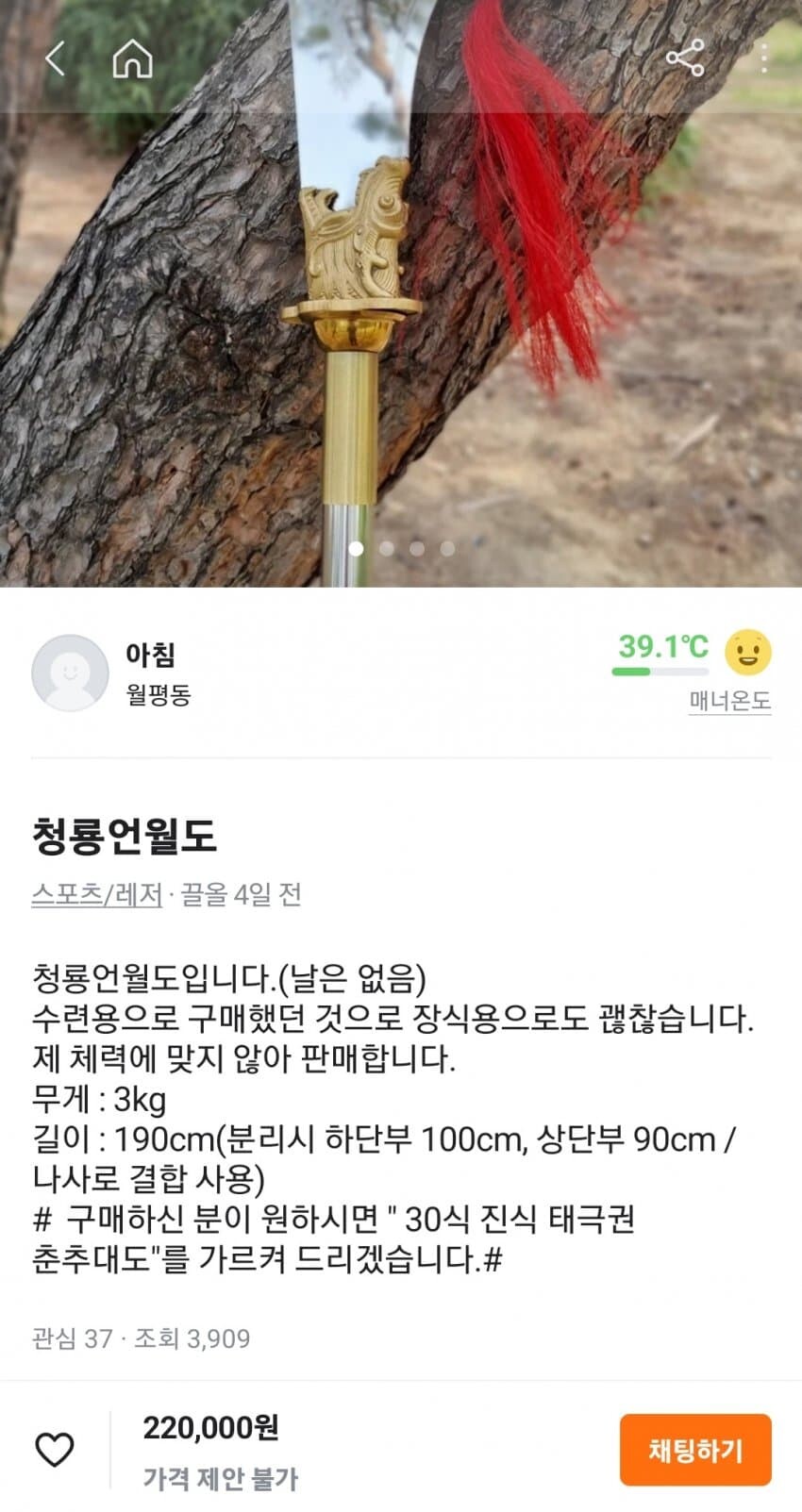Add this item to favorites with the heart
The width and height of the screenshot is (802, 1512).
[x=55, y=1449]
